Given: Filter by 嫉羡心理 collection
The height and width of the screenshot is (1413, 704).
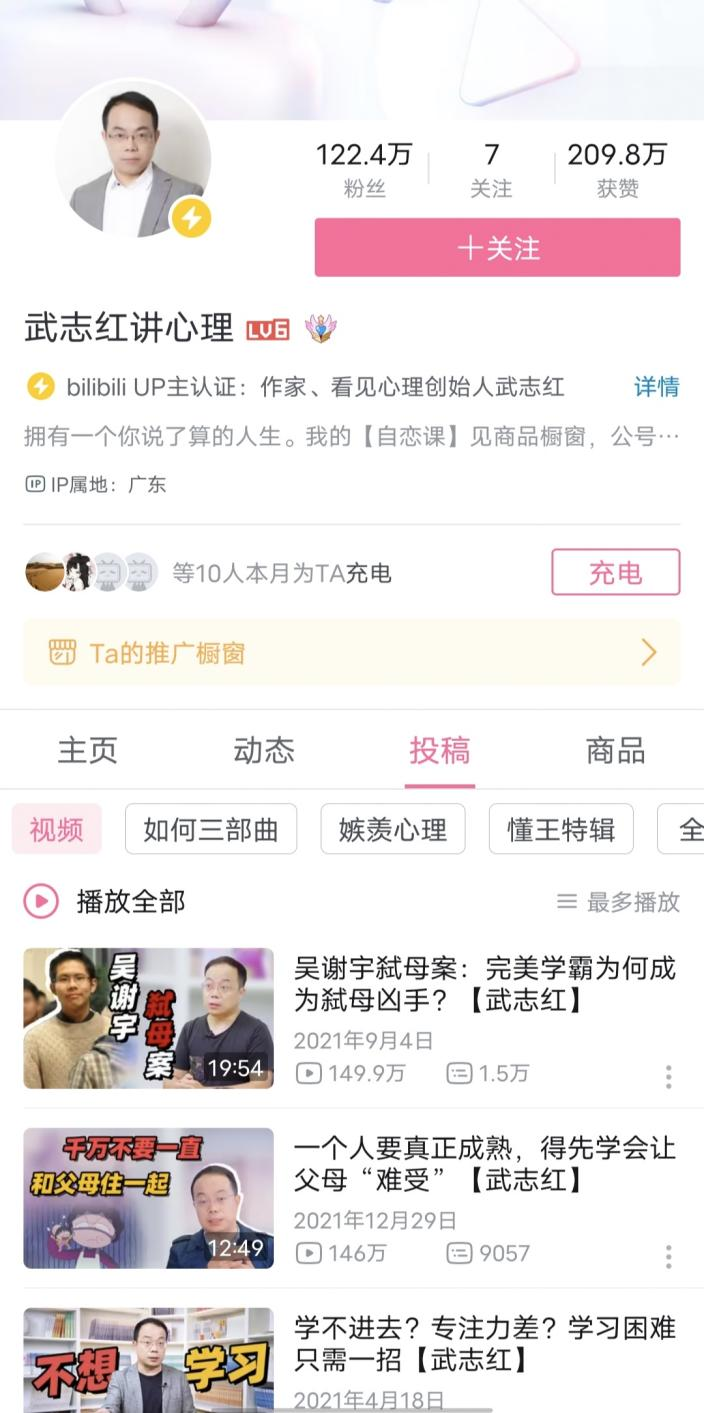Looking at the screenshot, I should (x=393, y=829).
